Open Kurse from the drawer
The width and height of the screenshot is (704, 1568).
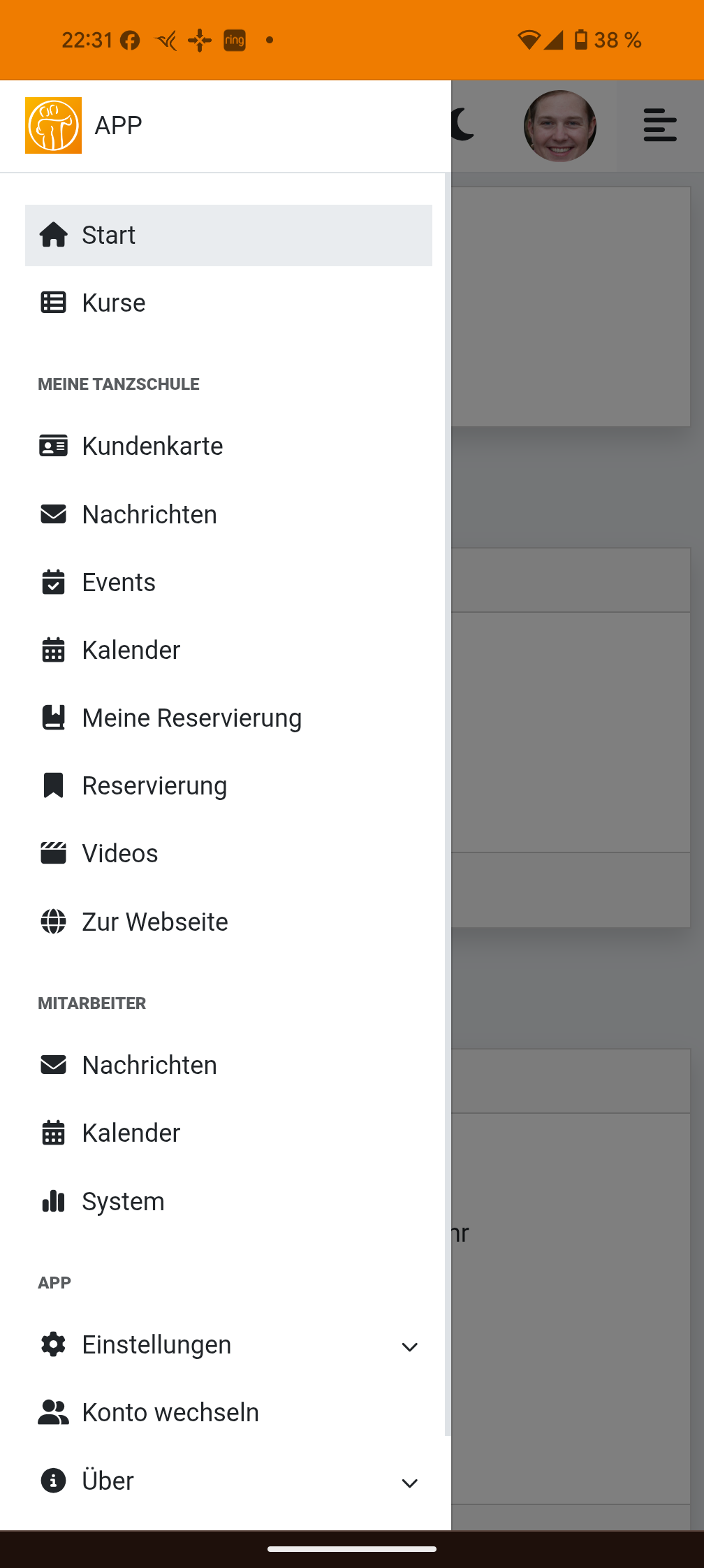228,303
